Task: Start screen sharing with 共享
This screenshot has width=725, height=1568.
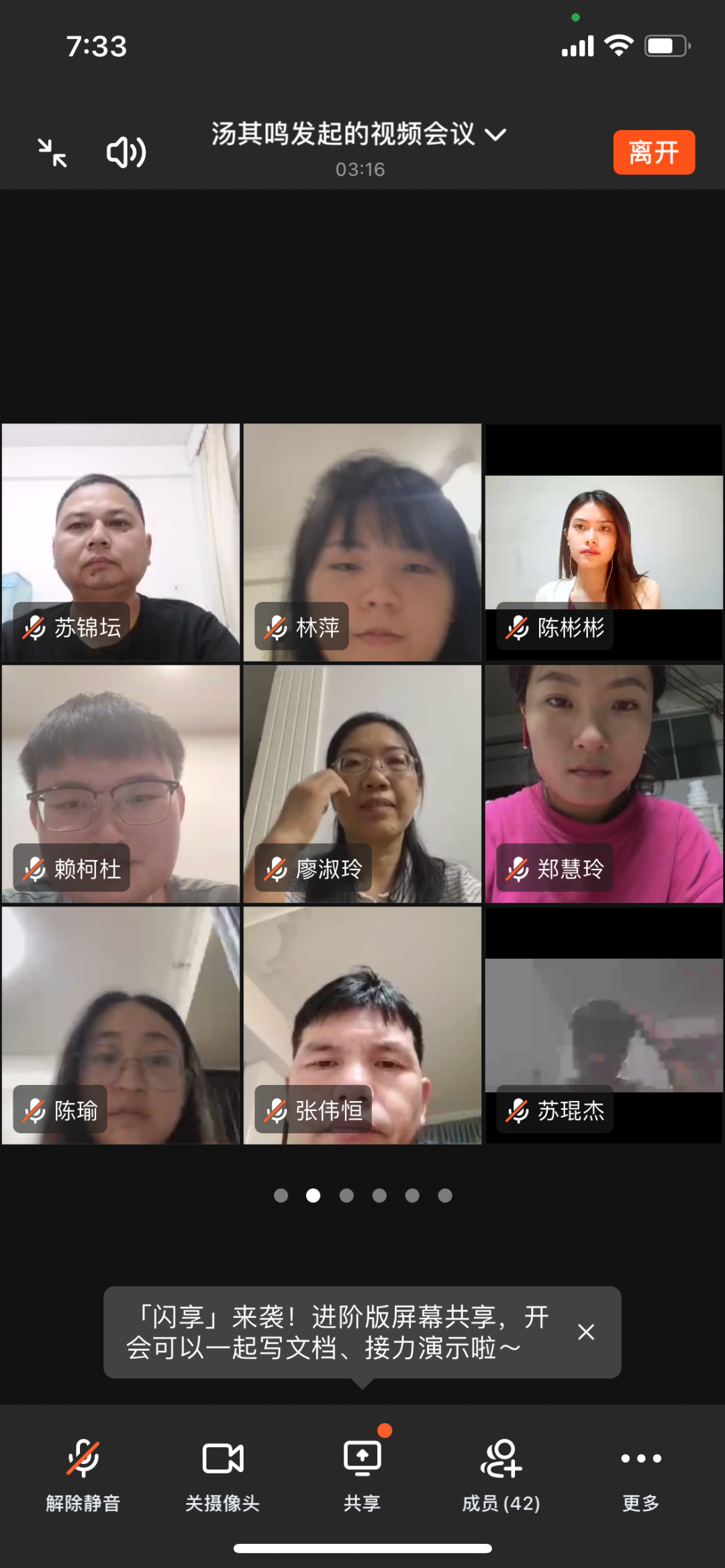Action: pos(362,1473)
